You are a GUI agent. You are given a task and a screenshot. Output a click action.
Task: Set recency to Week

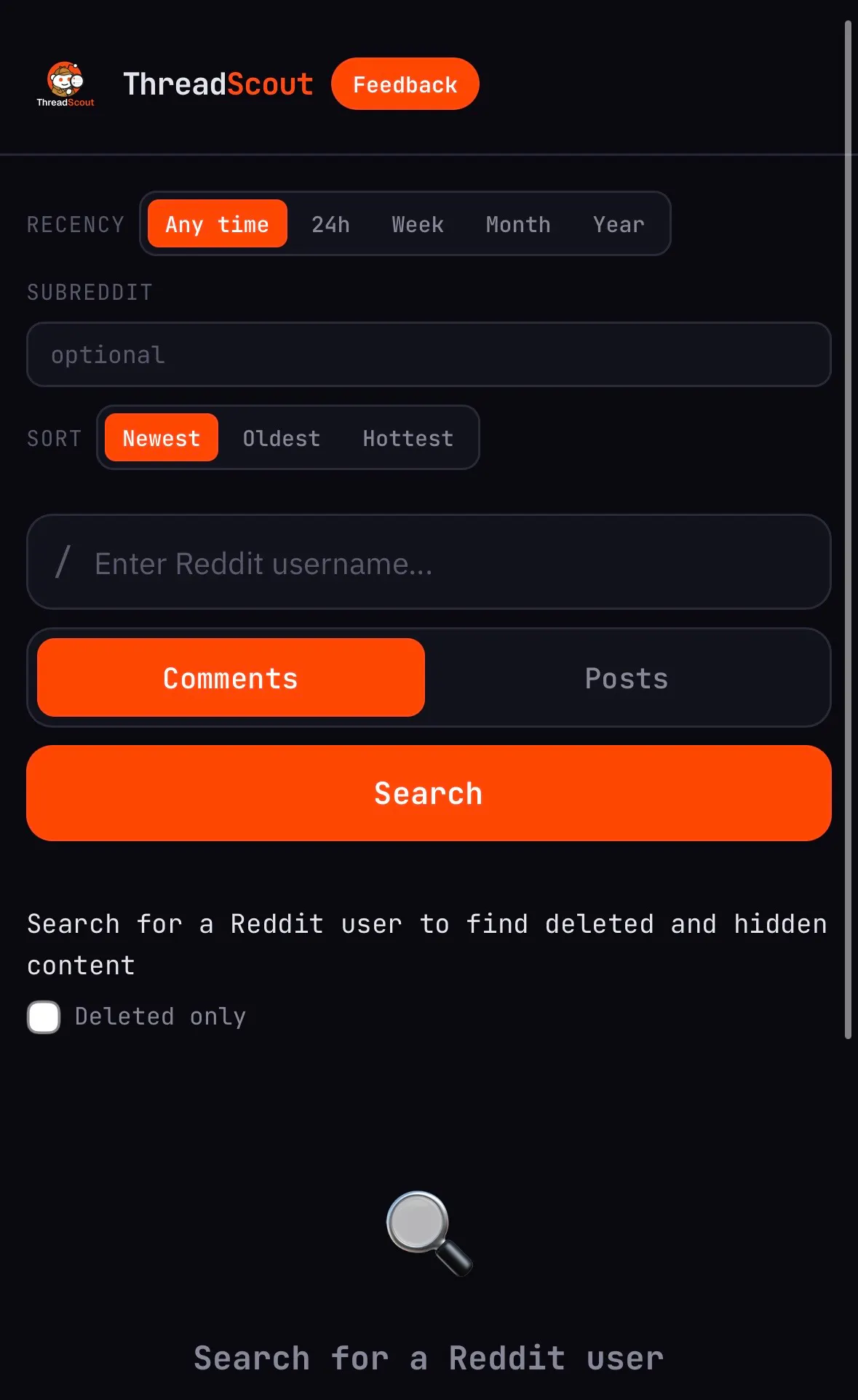pos(418,224)
